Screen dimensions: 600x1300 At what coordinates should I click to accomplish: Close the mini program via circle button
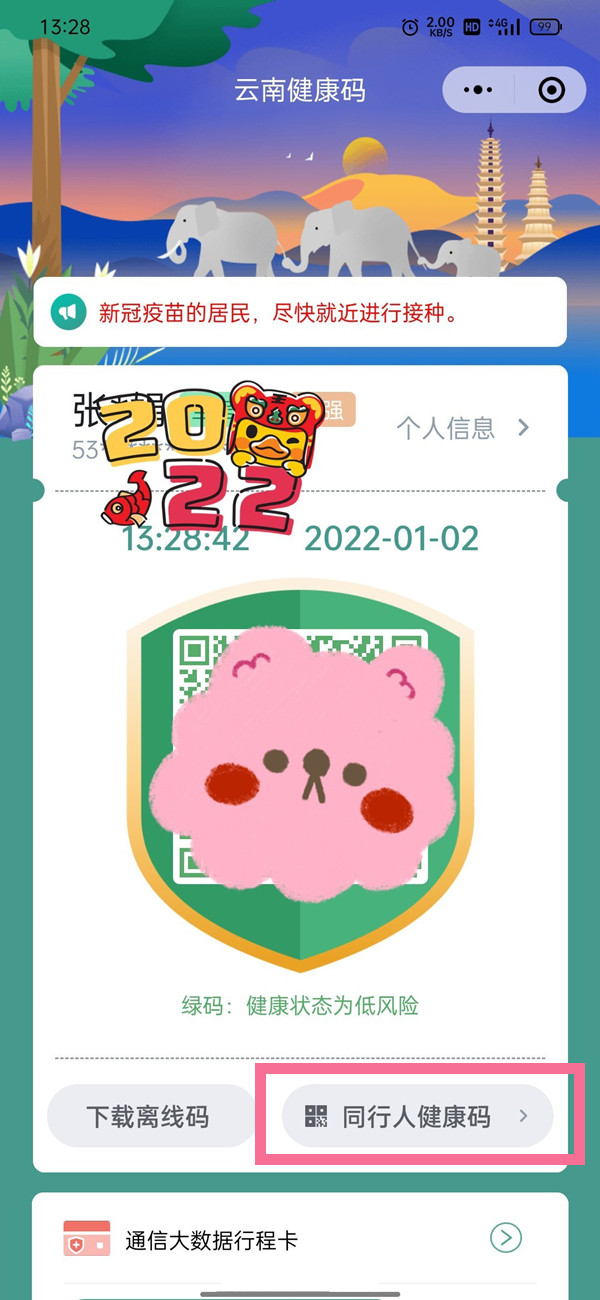pos(551,91)
